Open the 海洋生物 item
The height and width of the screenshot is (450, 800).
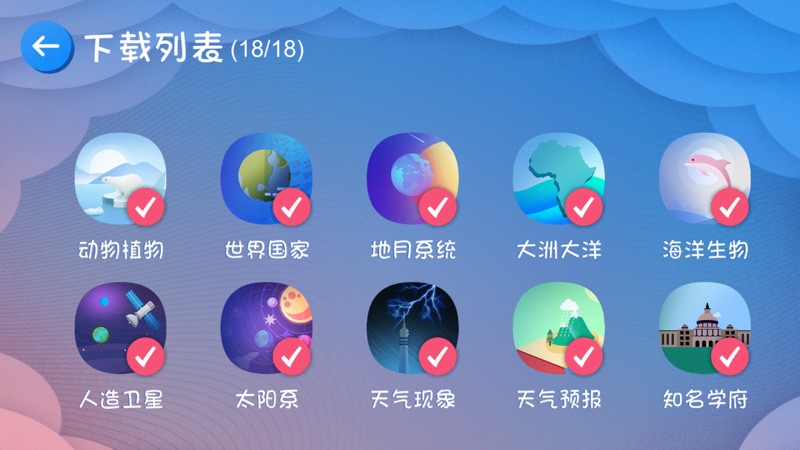(705, 181)
